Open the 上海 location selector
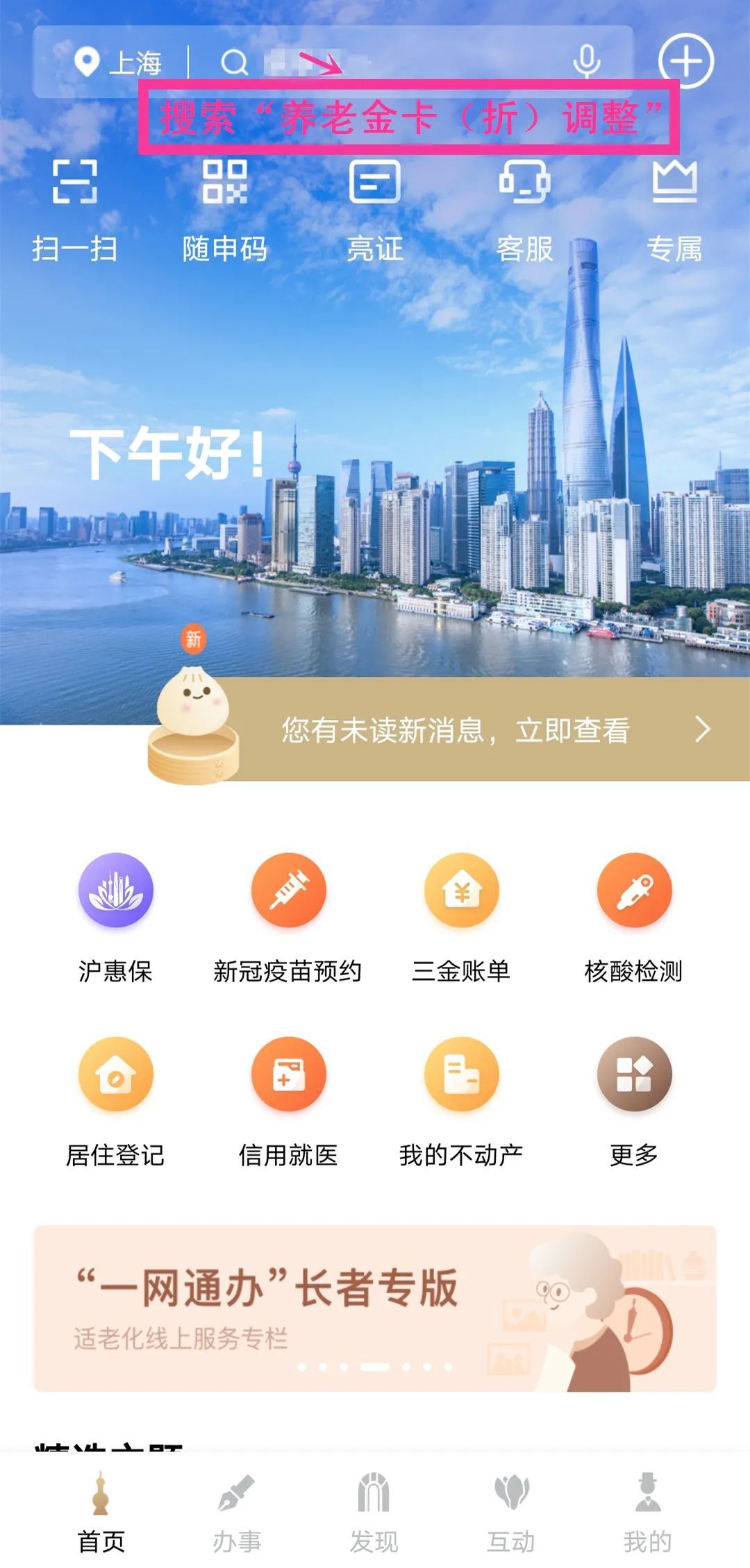The image size is (750, 1568). pyautogui.click(x=118, y=63)
